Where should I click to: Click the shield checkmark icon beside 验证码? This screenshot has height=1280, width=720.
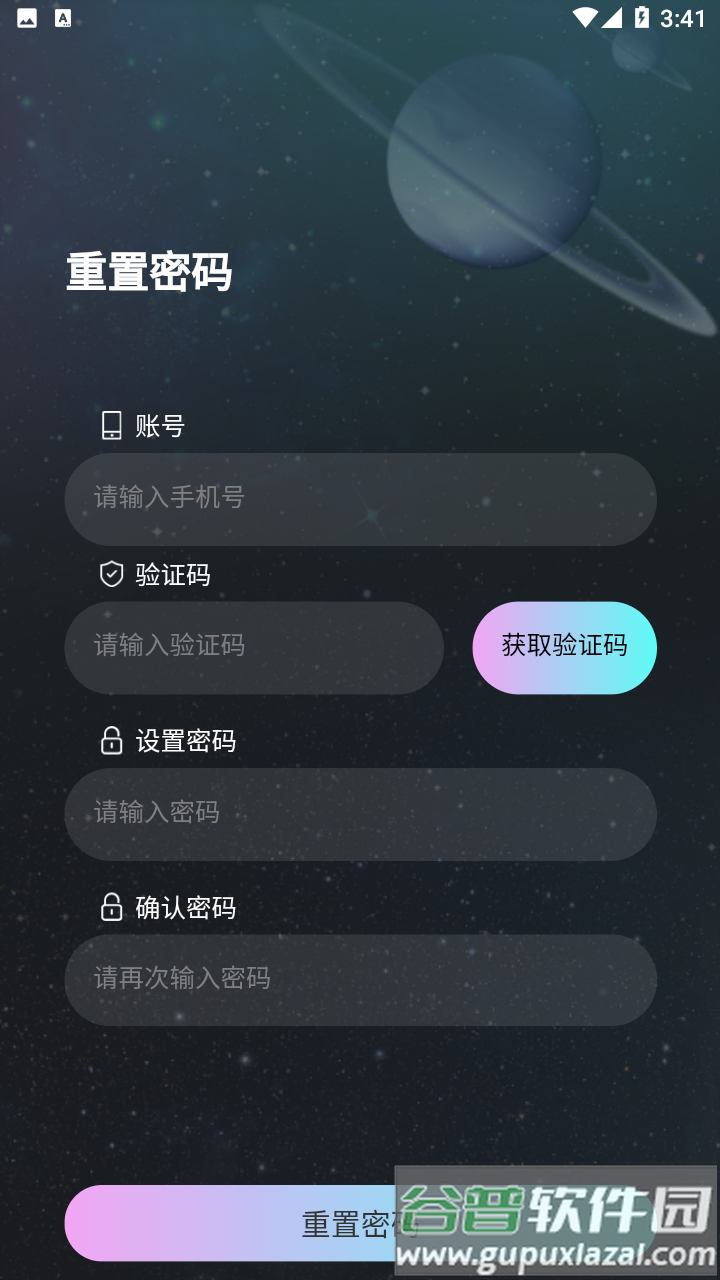point(111,575)
